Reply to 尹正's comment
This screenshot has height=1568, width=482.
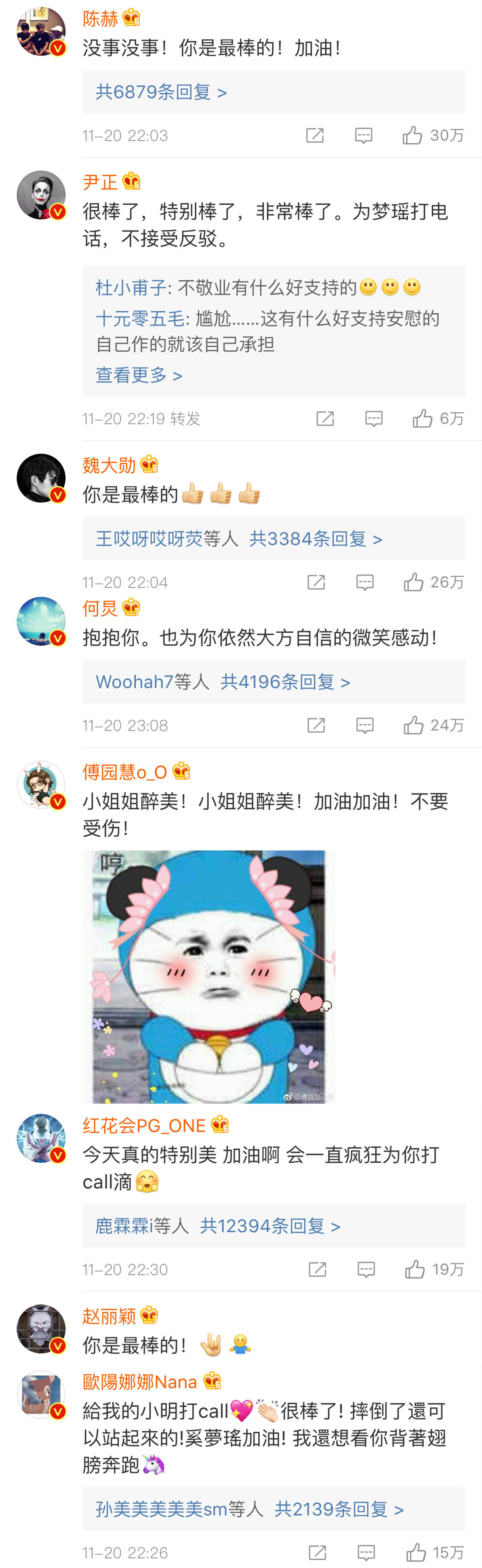click(x=374, y=418)
